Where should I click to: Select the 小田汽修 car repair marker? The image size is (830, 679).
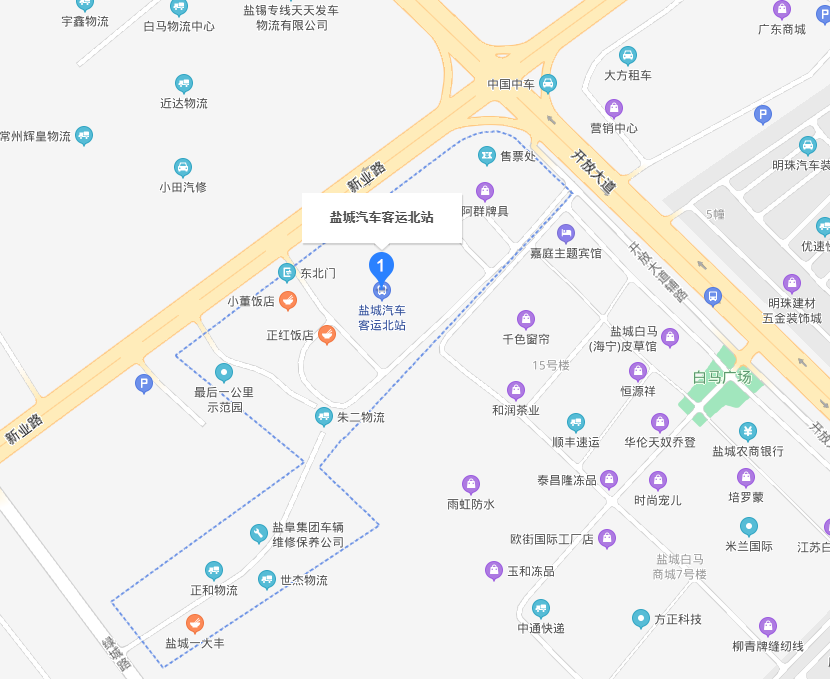(x=183, y=166)
